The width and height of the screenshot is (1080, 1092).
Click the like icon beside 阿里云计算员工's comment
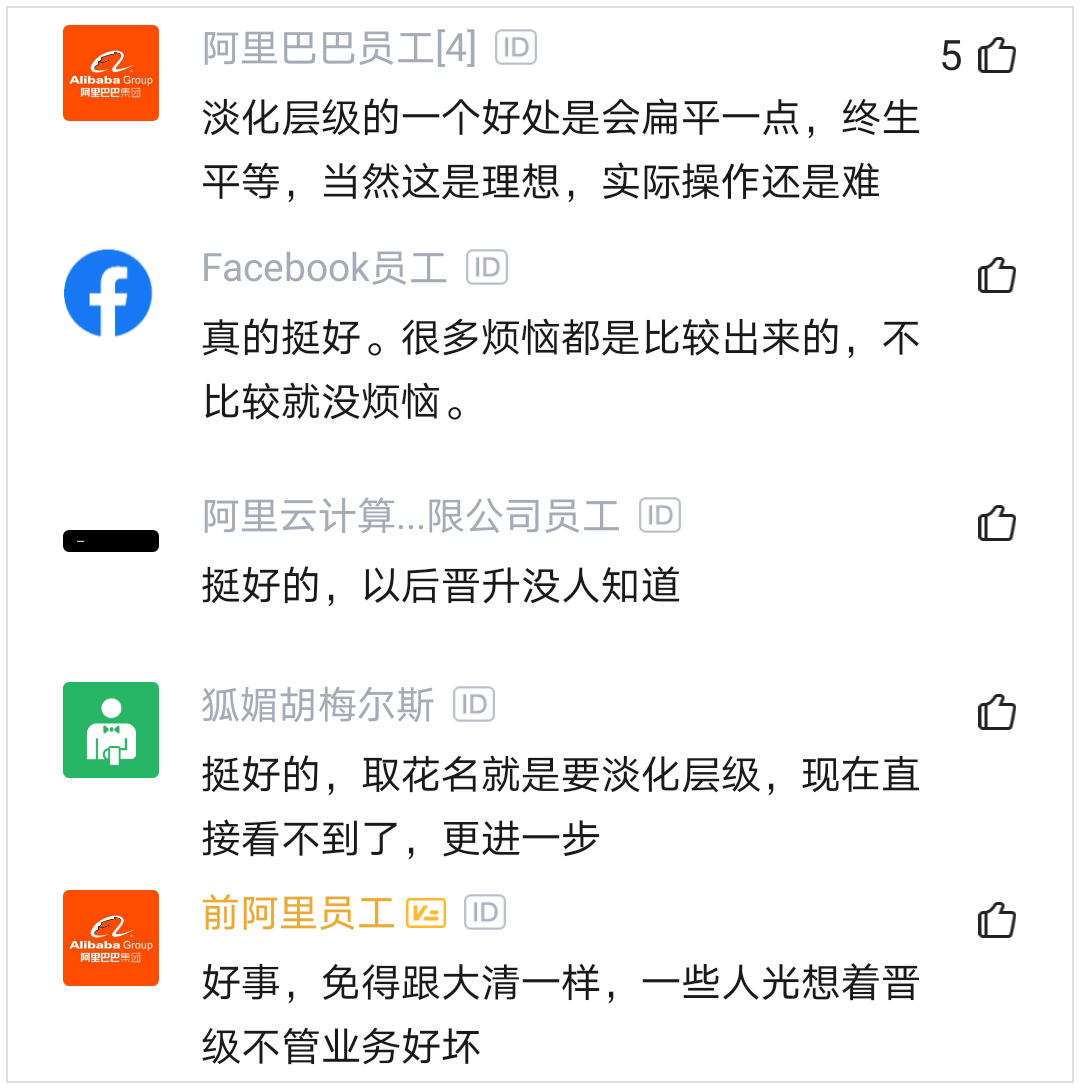996,521
